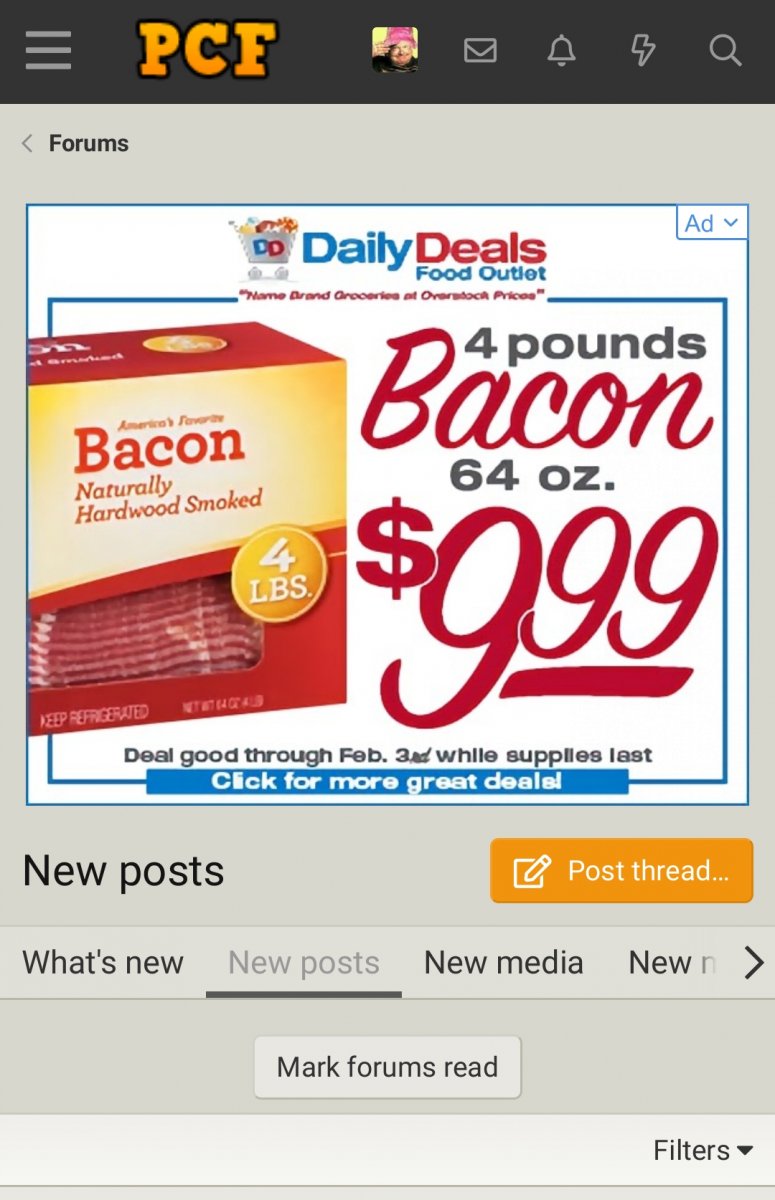This screenshot has width=775, height=1200.
Task: Open your profile avatar menu
Action: [x=395, y=50]
